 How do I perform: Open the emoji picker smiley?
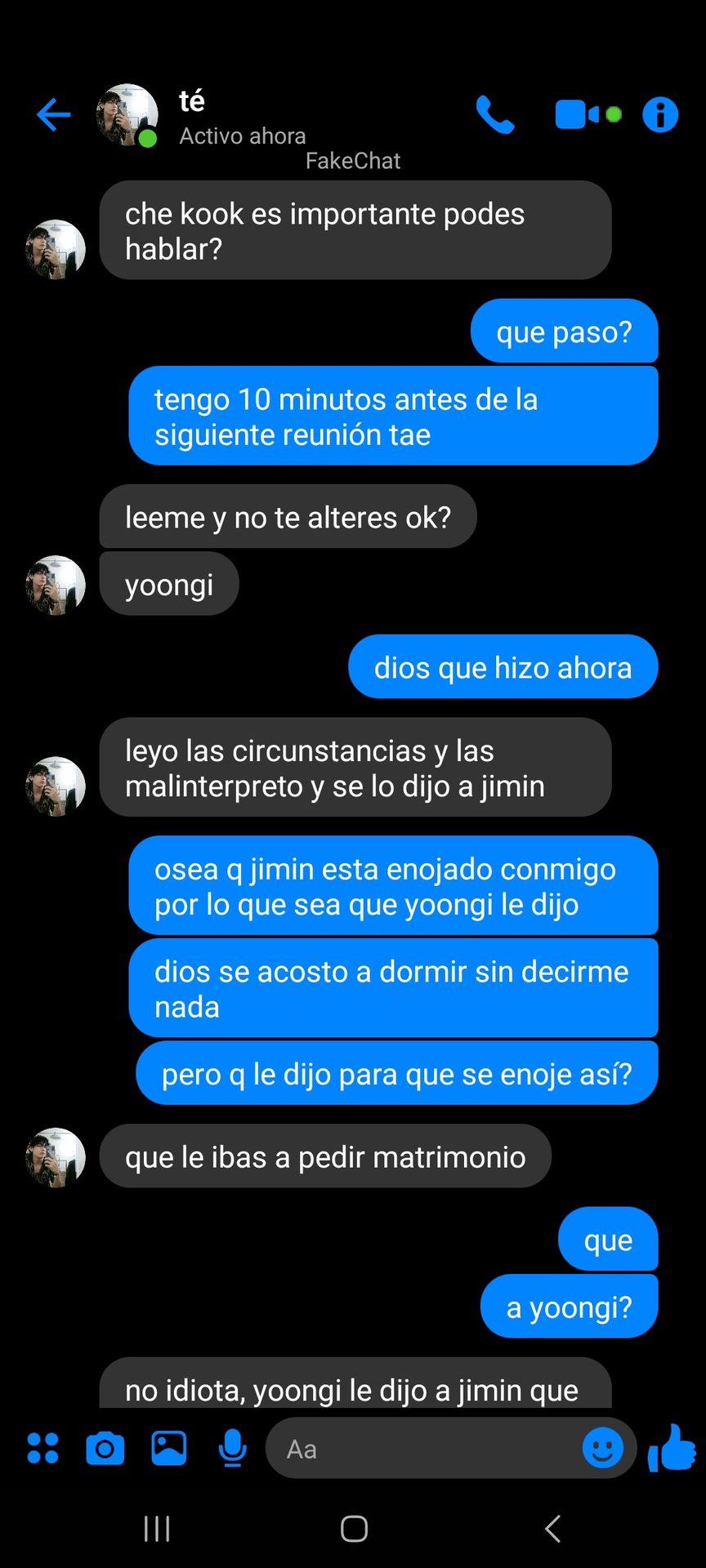[x=603, y=1448]
